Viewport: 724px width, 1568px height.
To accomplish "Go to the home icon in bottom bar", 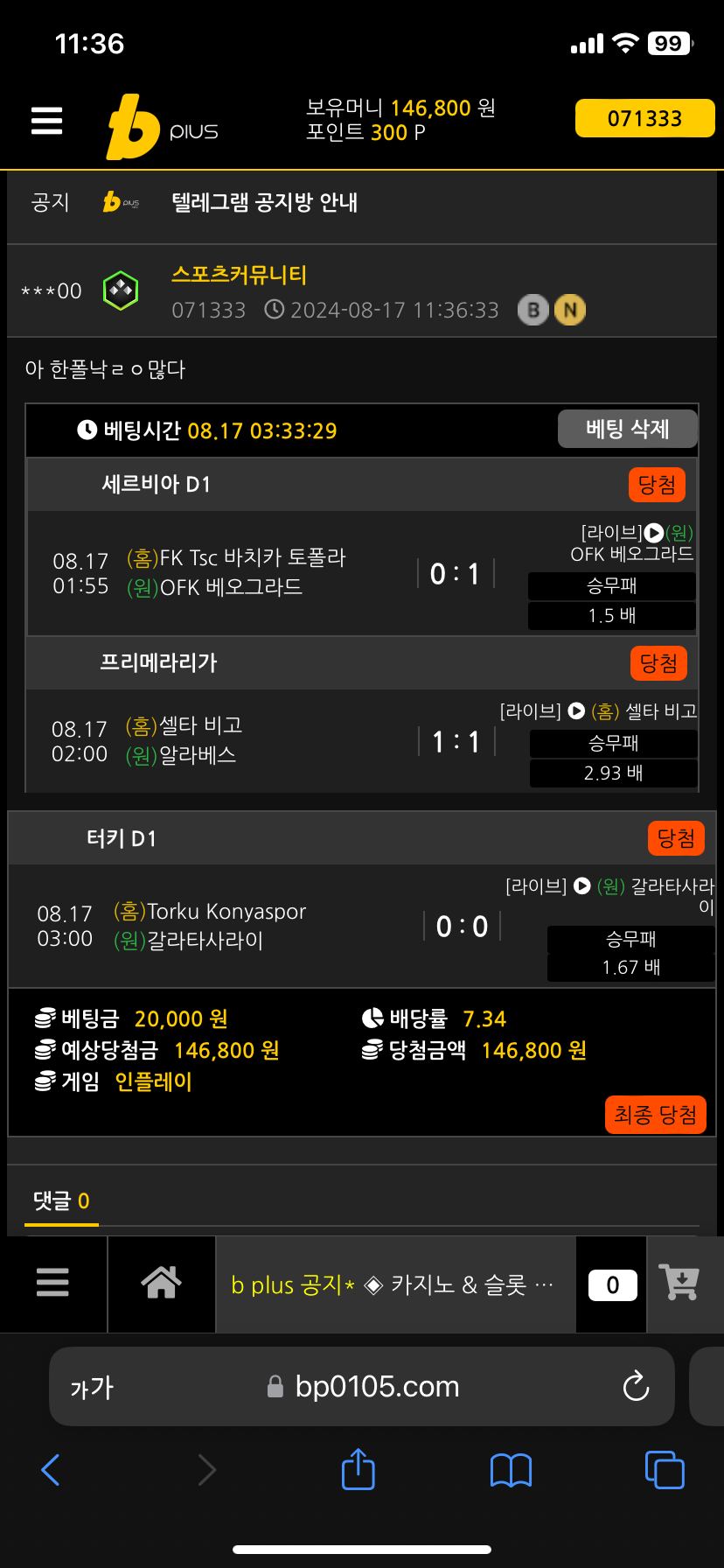I will pyautogui.click(x=162, y=1283).
